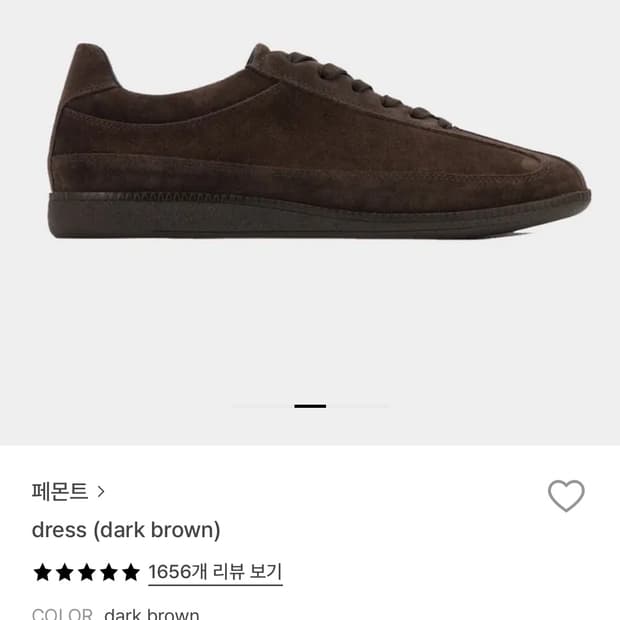Add the dress shoe to wishlist
Viewport: 620px width, 620px height.
(x=566, y=495)
